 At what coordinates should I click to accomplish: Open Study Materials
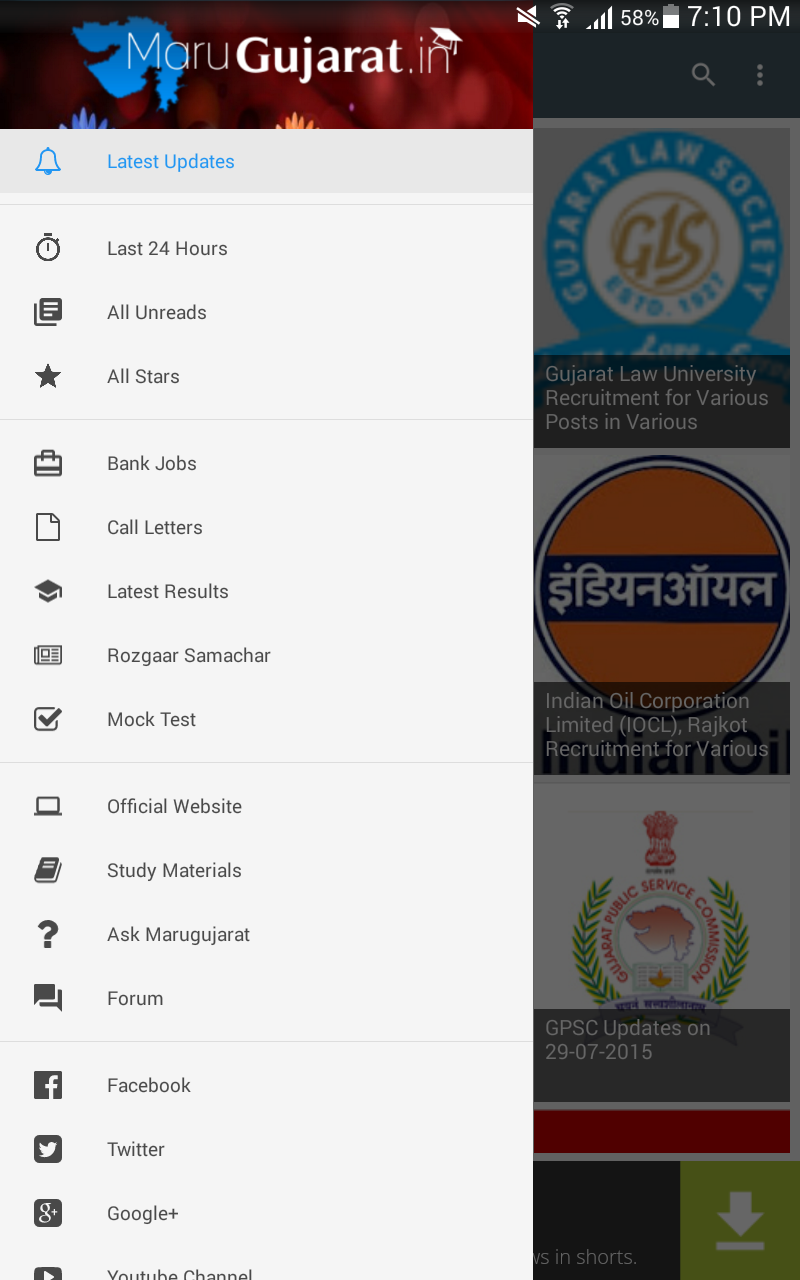[266, 870]
